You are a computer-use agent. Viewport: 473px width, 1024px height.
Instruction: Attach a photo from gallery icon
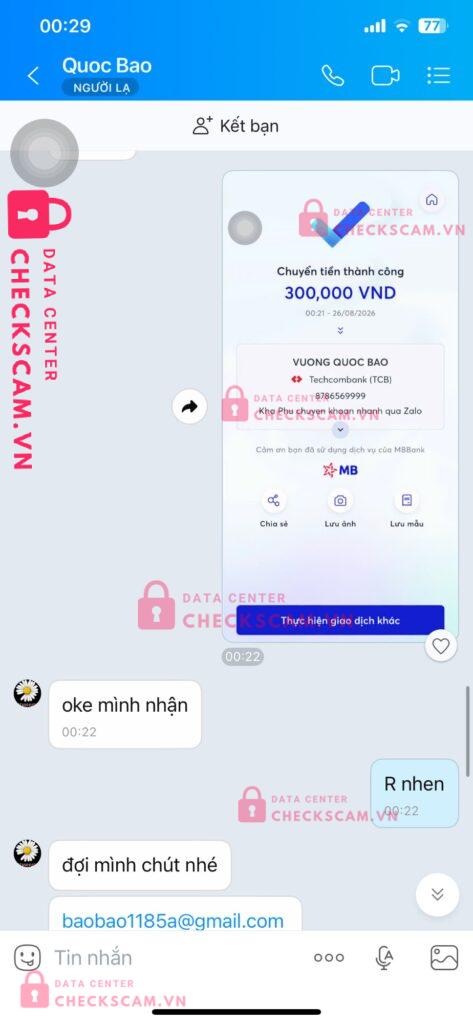click(444, 958)
